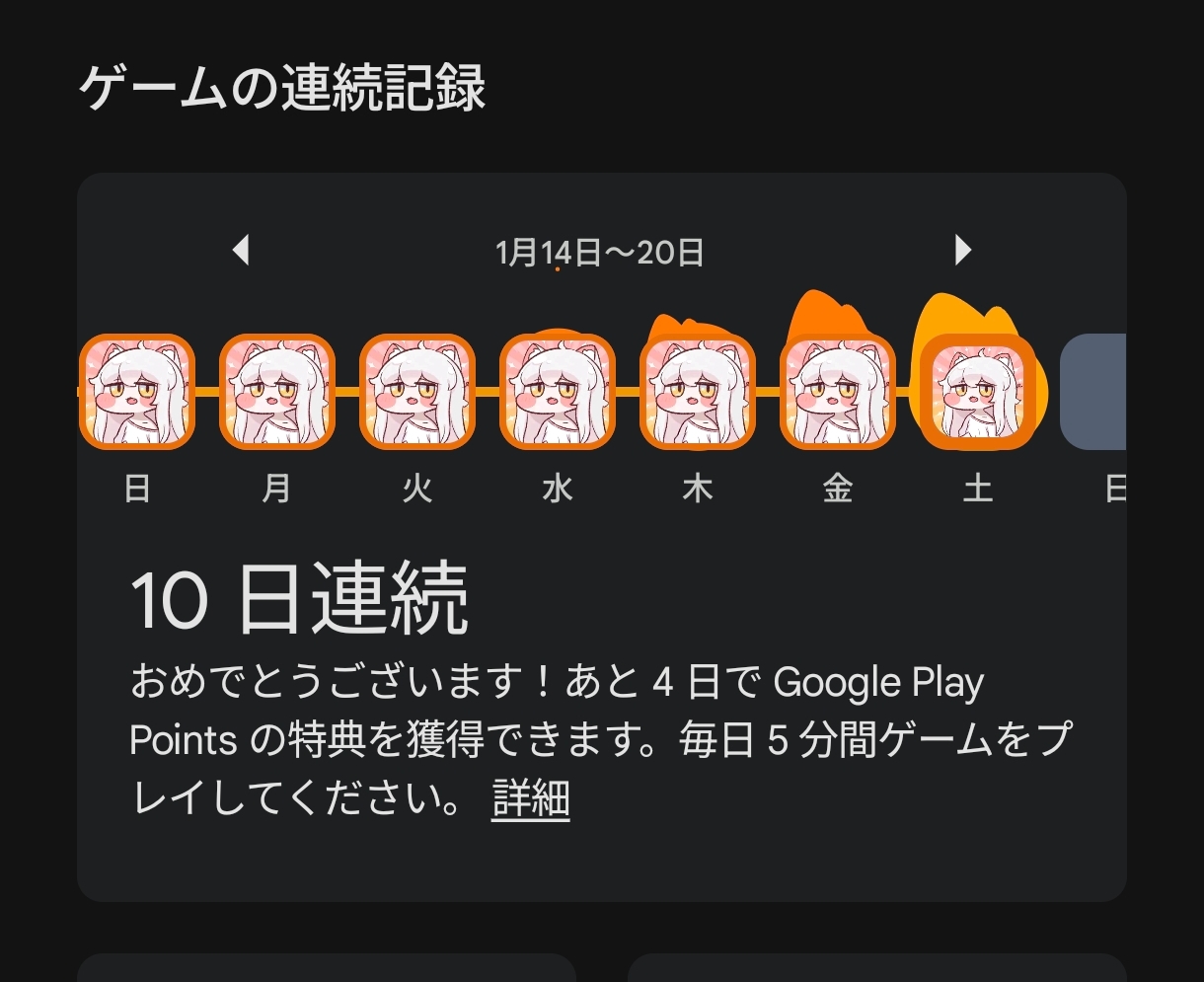Image resolution: width=1204 pixels, height=982 pixels.
Task: Open the 詳細 details link
Action: pos(530,798)
